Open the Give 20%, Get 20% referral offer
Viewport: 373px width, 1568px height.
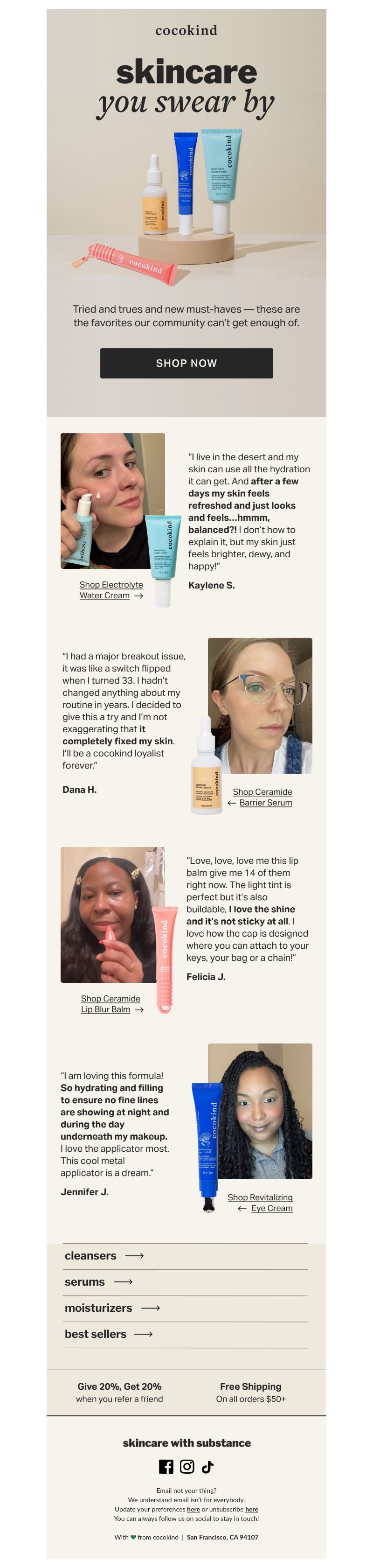[119, 1392]
